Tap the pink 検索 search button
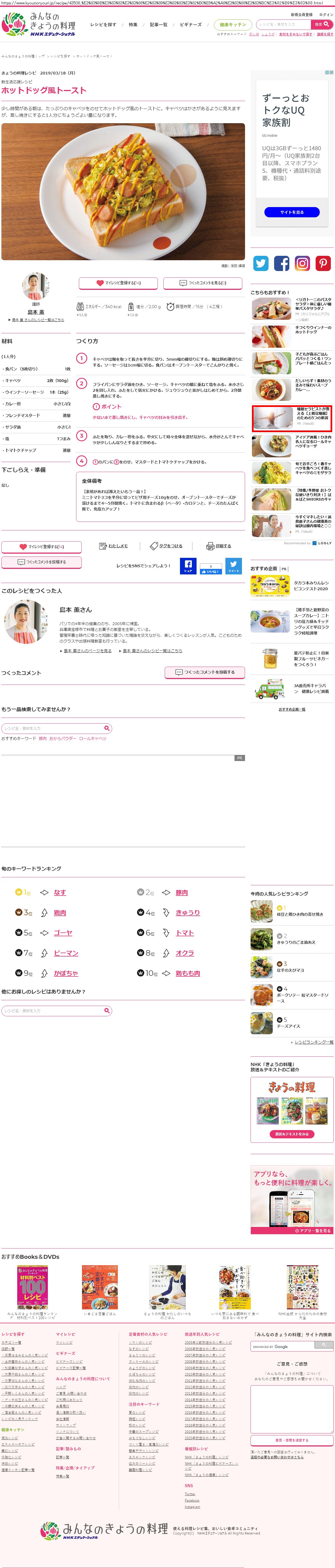The height and width of the screenshot is (1568, 335). tap(322, 24)
